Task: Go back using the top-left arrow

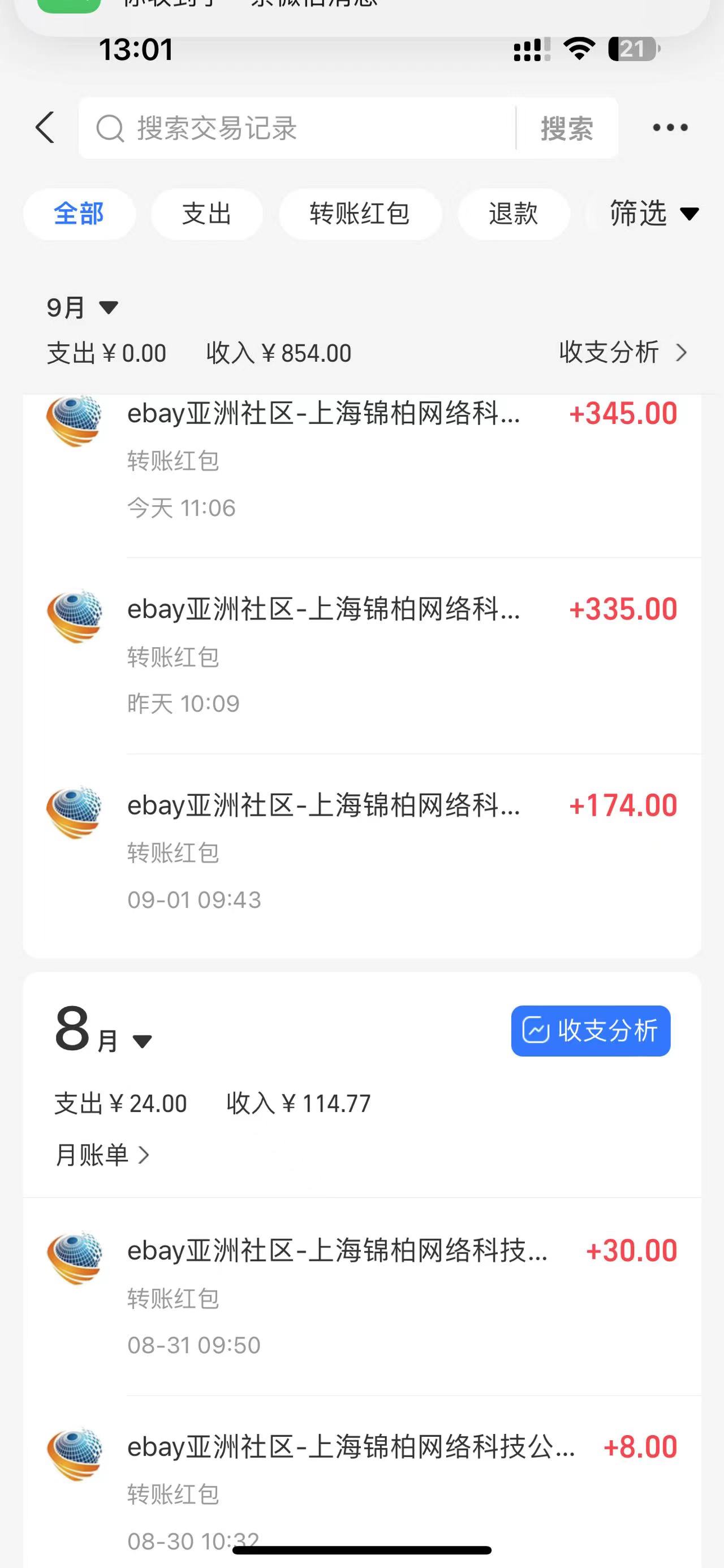Action: 45,127
